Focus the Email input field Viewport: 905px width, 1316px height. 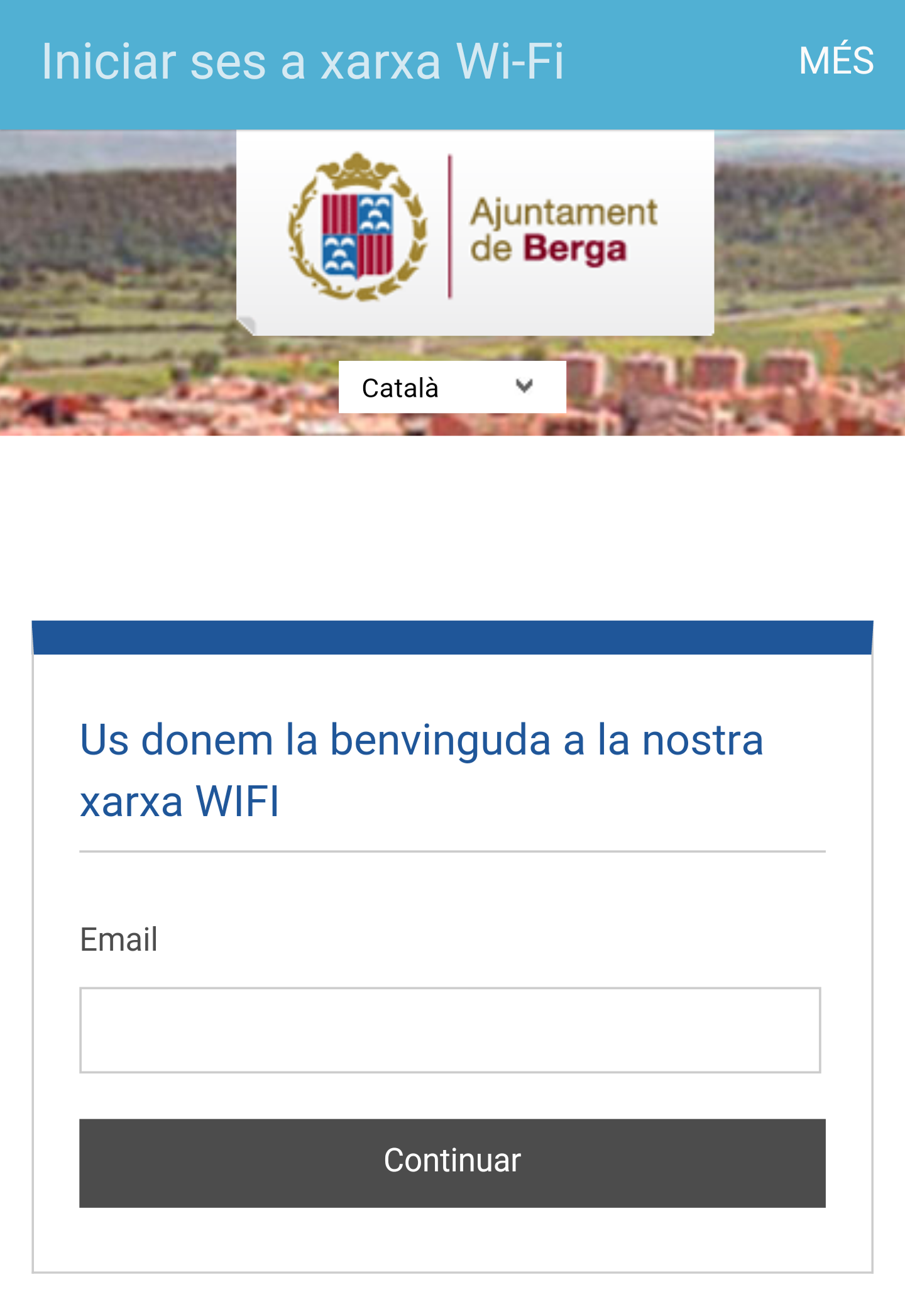pos(450,1030)
